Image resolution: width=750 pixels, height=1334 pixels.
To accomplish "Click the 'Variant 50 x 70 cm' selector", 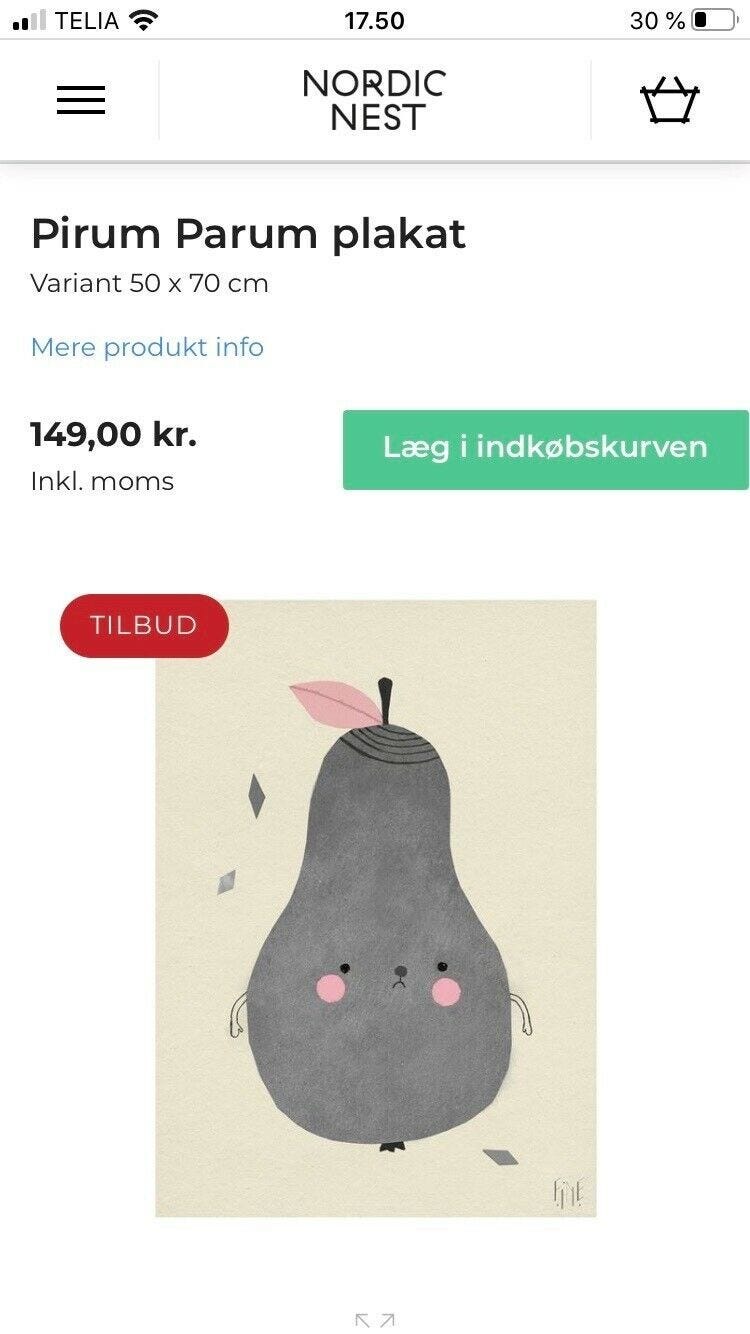I will 148,283.
